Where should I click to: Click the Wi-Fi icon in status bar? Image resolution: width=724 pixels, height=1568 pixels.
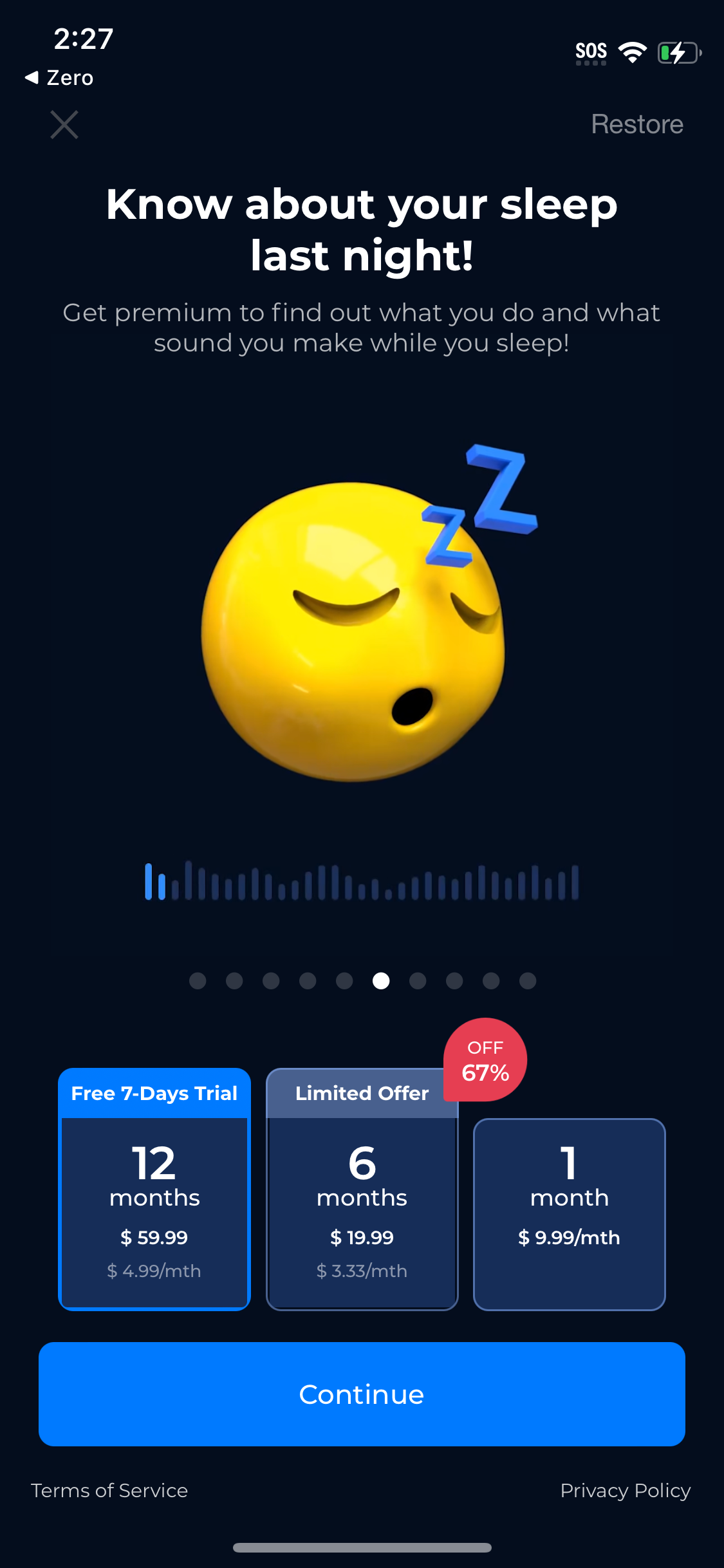(634, 51)
